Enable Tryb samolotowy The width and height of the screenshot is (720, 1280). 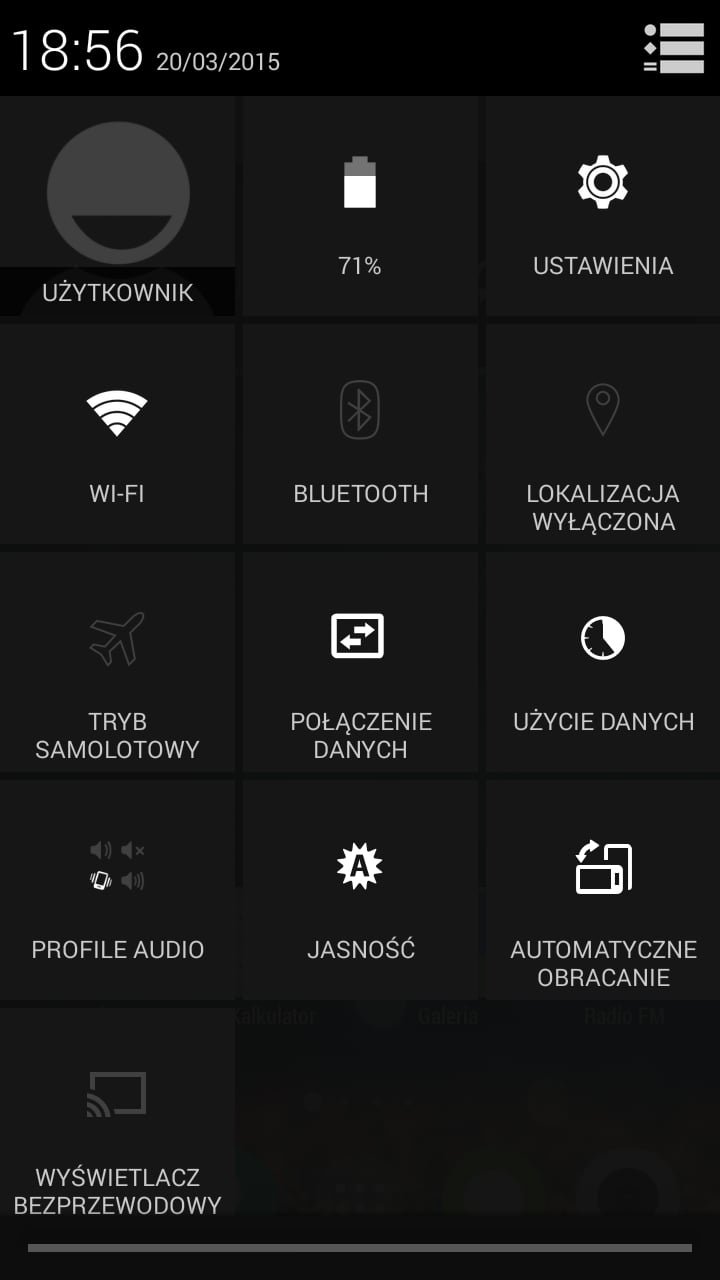117,662
